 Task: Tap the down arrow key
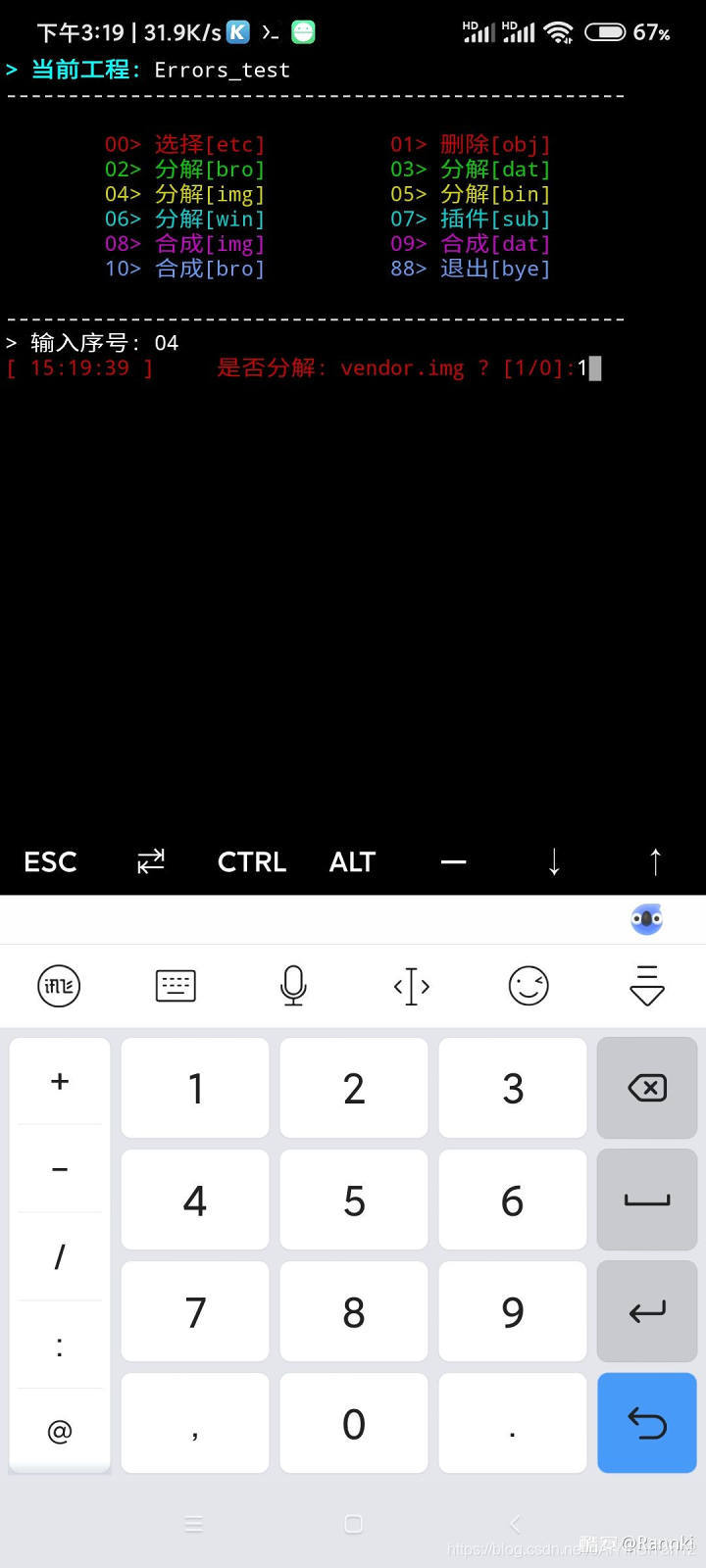point(554,861)
